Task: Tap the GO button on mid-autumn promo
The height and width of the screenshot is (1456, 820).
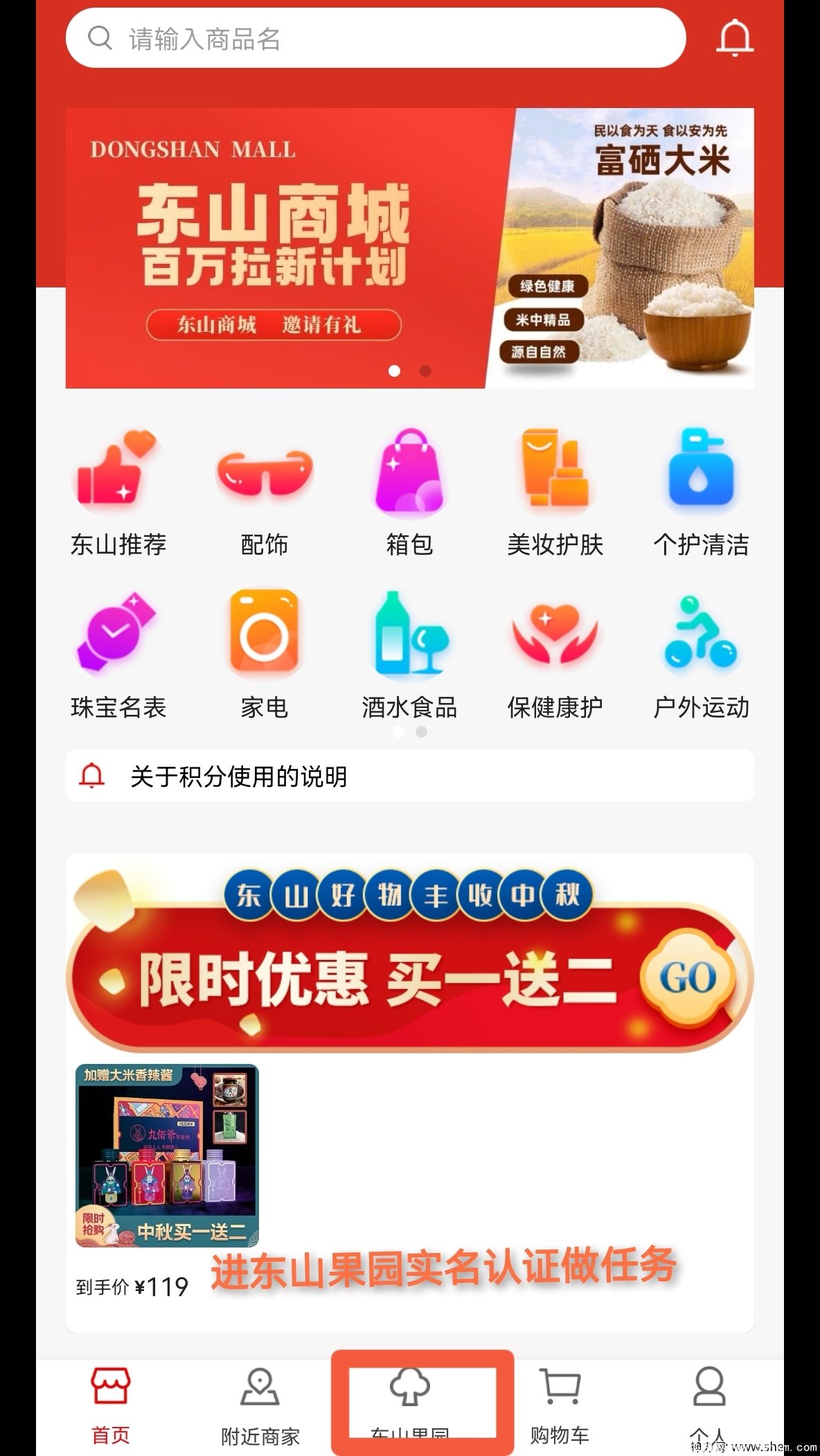Action: point(687,977)
